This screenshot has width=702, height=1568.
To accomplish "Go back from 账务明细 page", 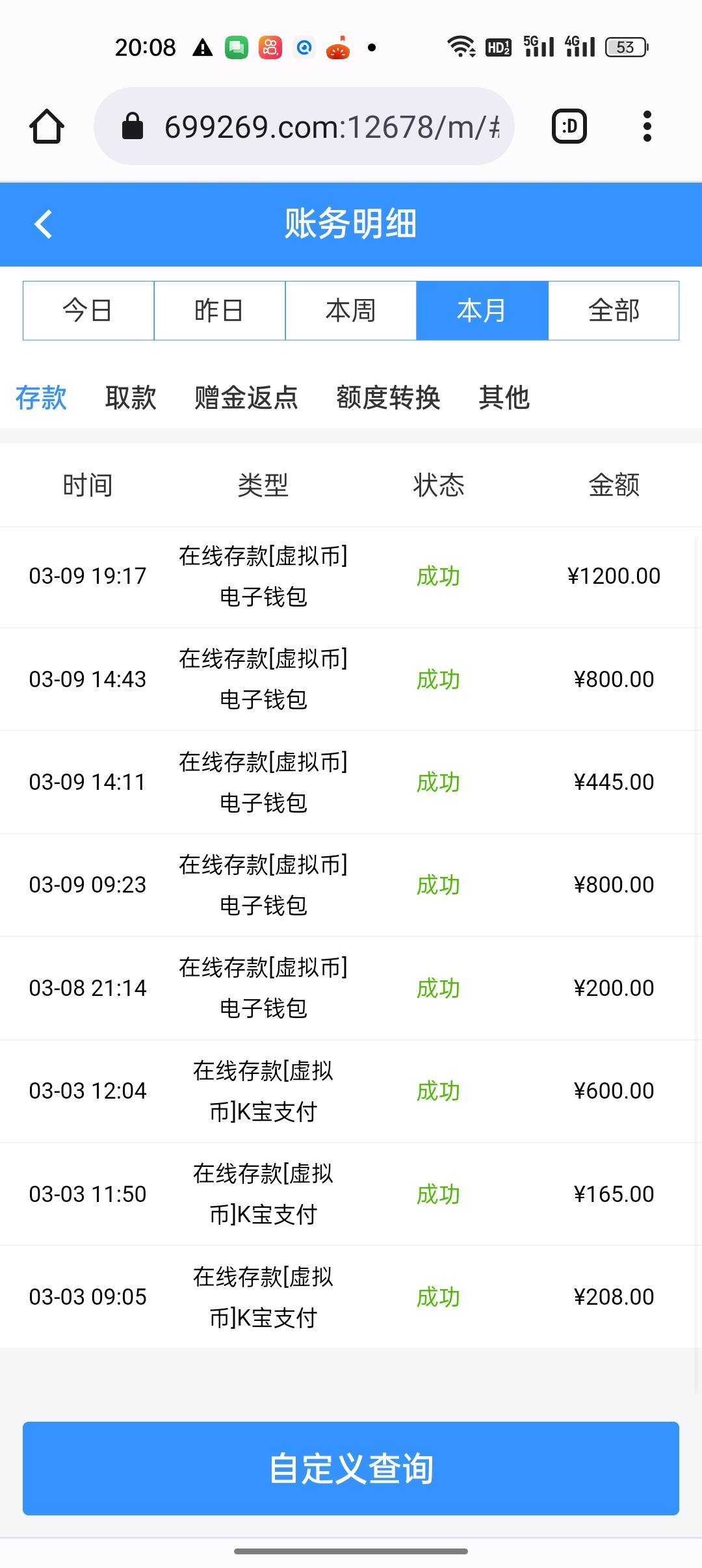I will 44,224.
